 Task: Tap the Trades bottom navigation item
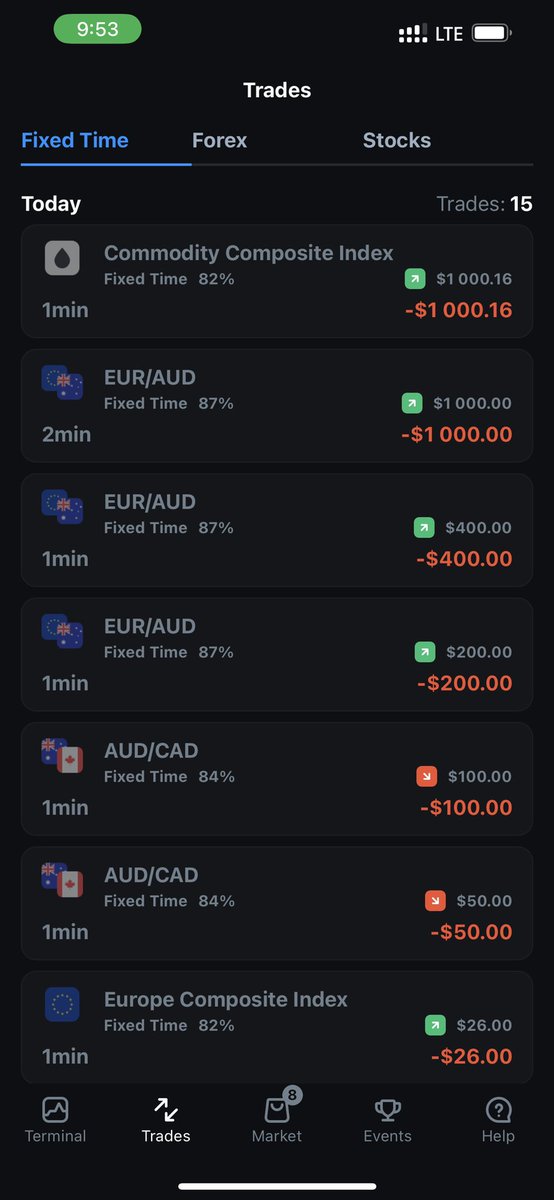tap(166, 1120)
